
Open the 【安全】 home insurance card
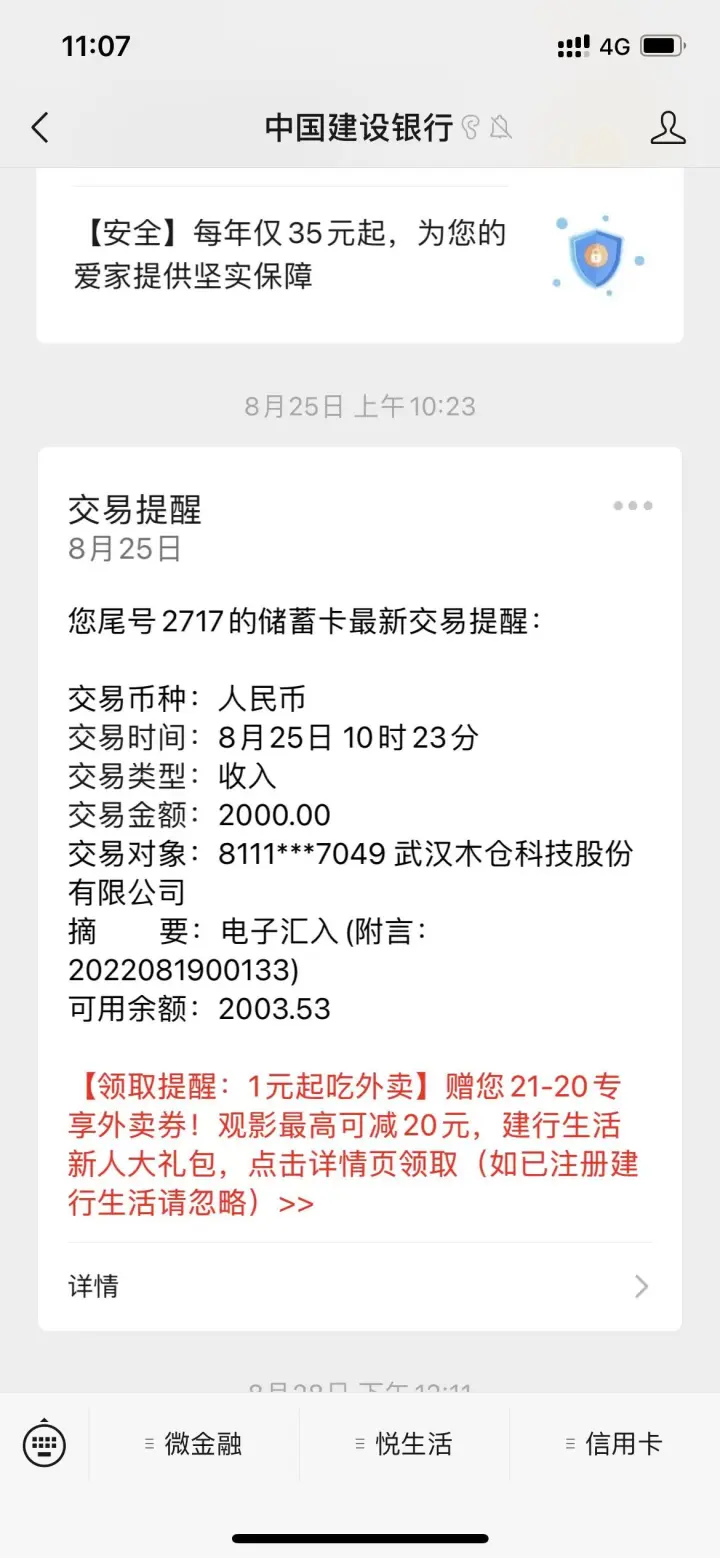pyautogui.click(x=360, y=256)
